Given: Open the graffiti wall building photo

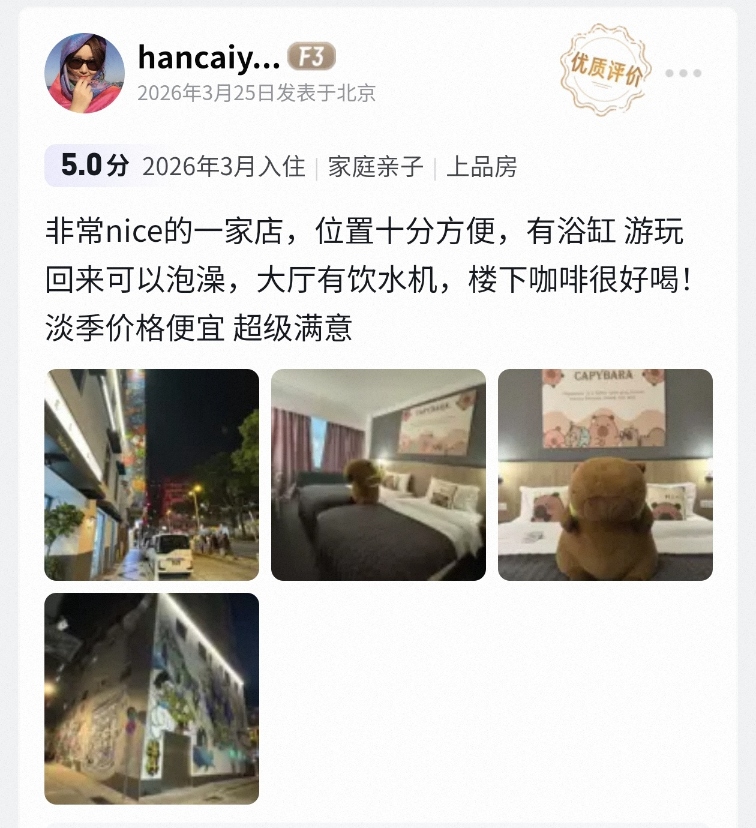Looking at the screenshot, I should [x=151, y=698].
